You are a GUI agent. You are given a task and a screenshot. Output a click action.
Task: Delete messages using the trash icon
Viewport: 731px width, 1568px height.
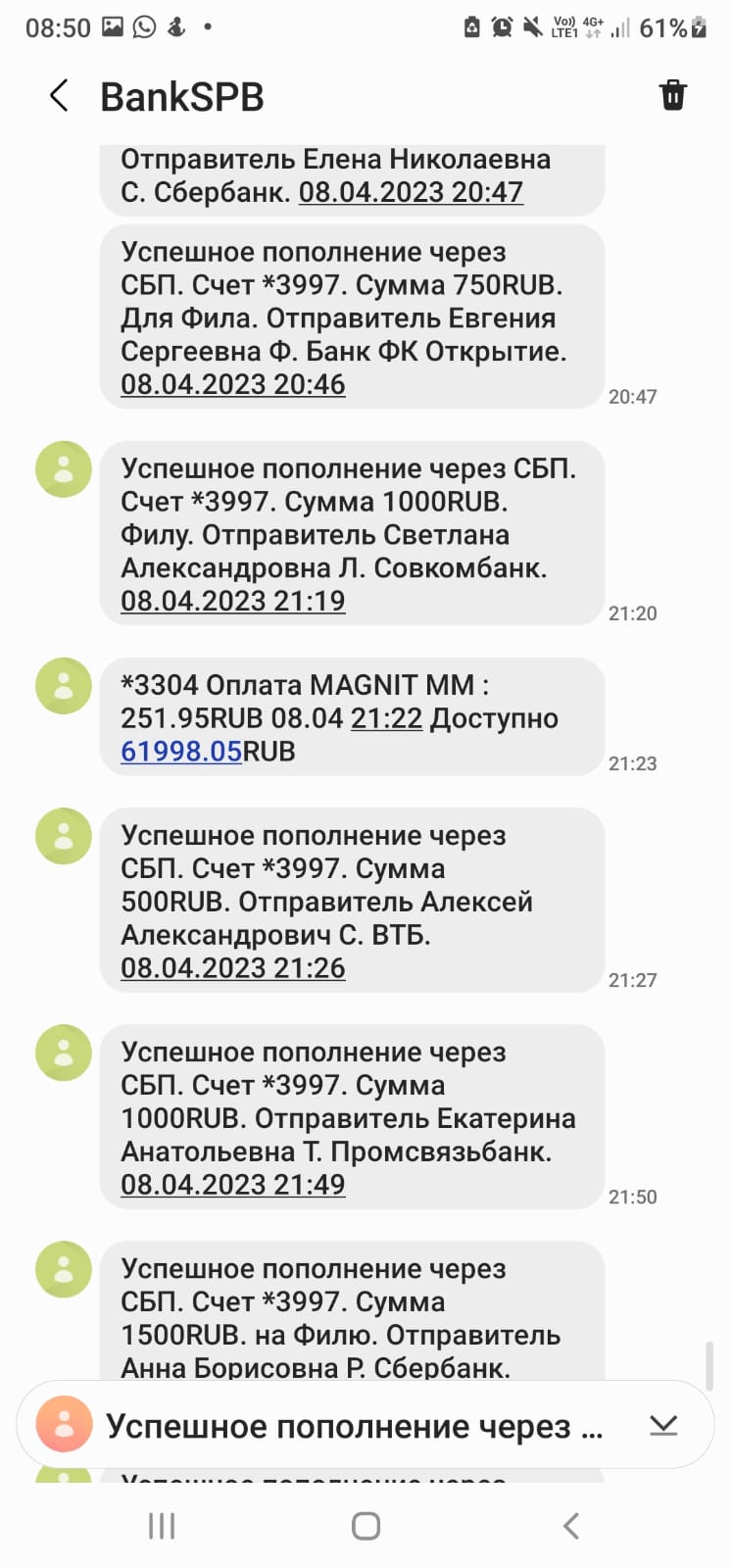[672, 96]
